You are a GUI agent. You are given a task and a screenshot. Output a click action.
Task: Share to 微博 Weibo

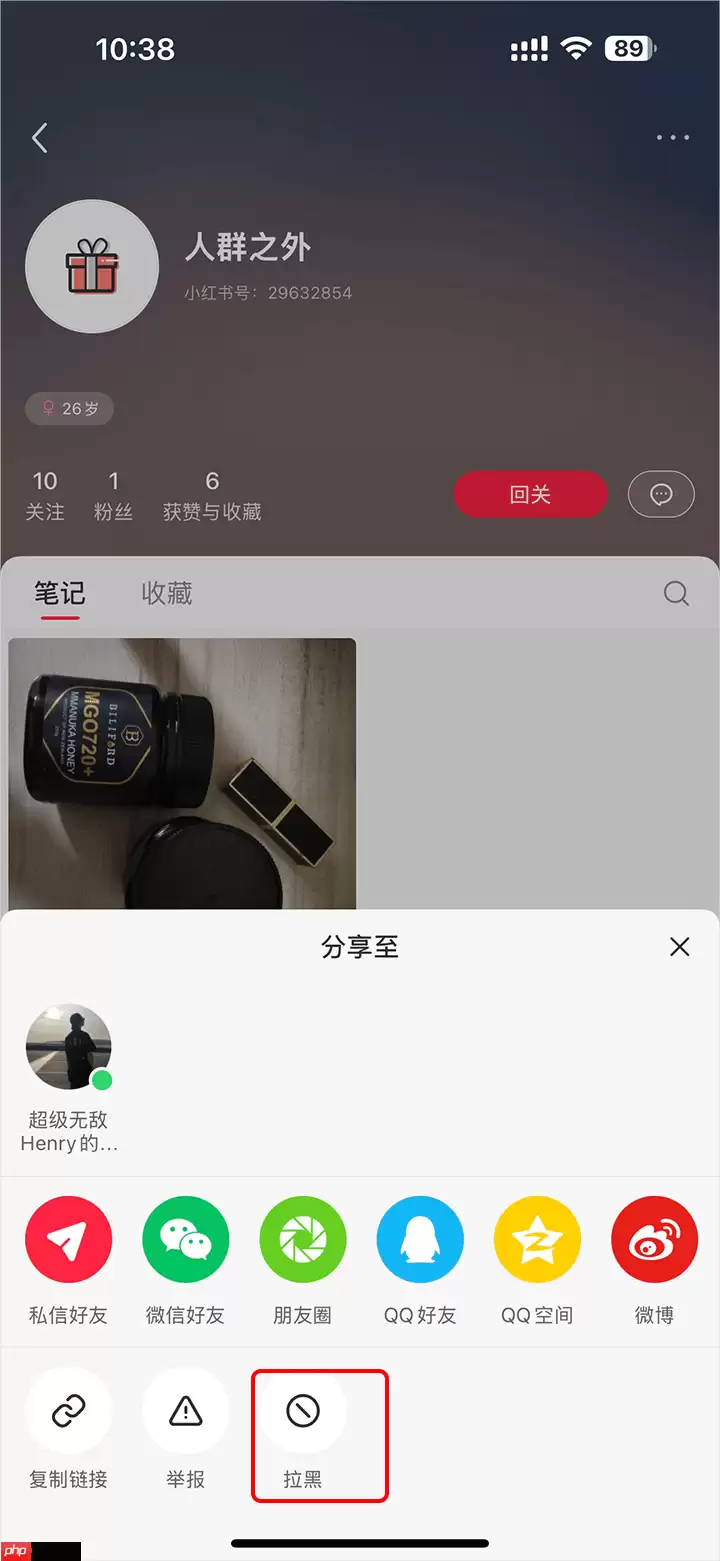(654, 1239)
